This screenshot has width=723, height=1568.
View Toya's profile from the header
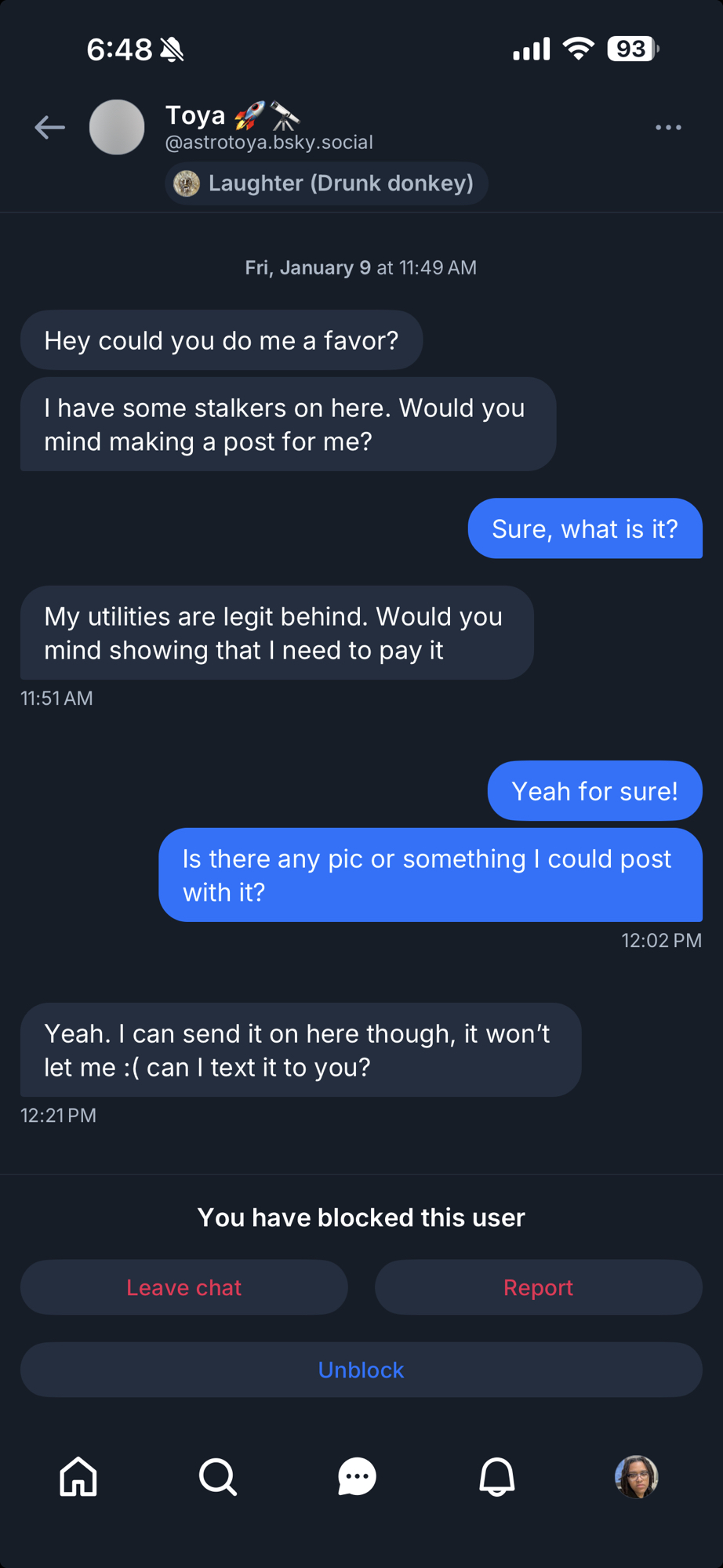pyautogui.click(x=118, y=127)
